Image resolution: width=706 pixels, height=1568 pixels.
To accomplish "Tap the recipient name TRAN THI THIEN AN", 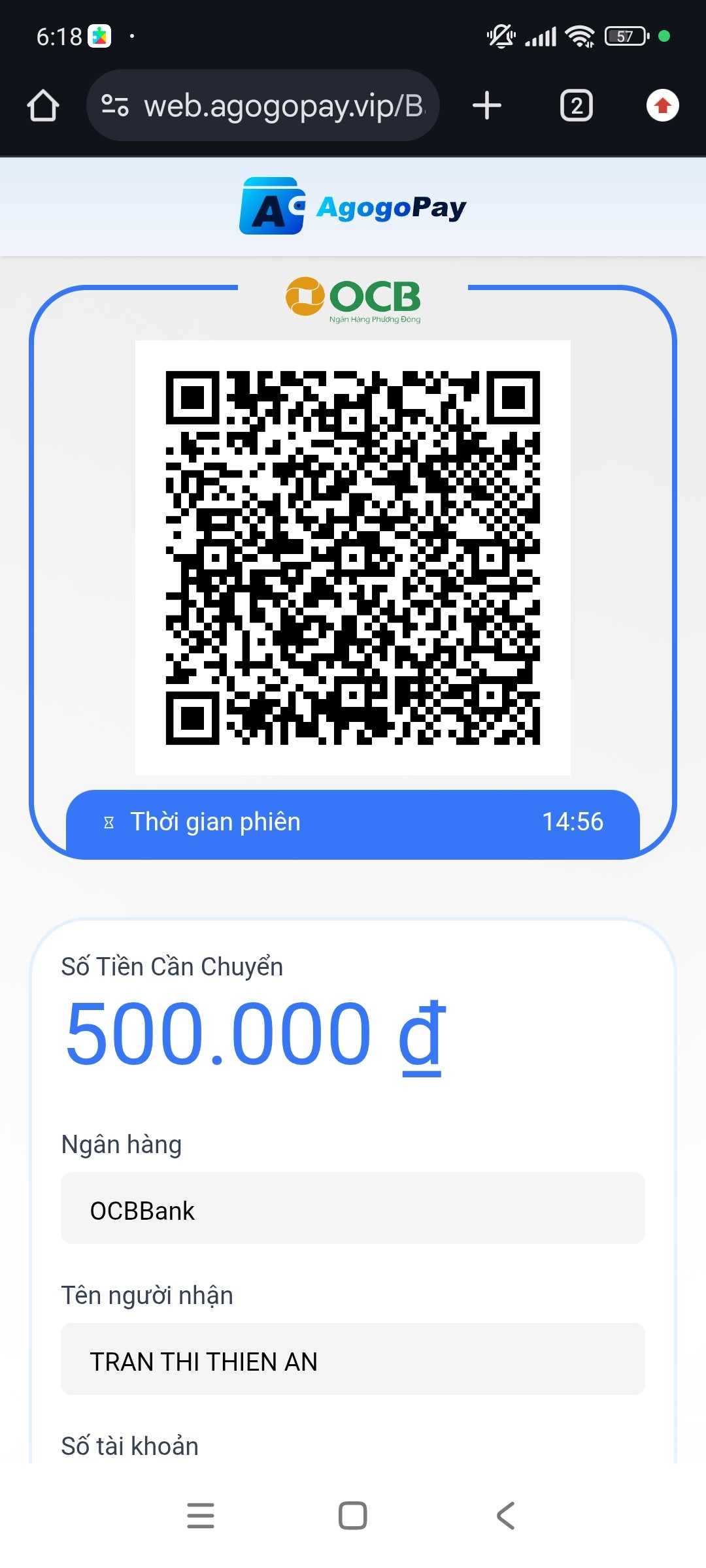I will pyautogui.click(x=353, y=1362).
